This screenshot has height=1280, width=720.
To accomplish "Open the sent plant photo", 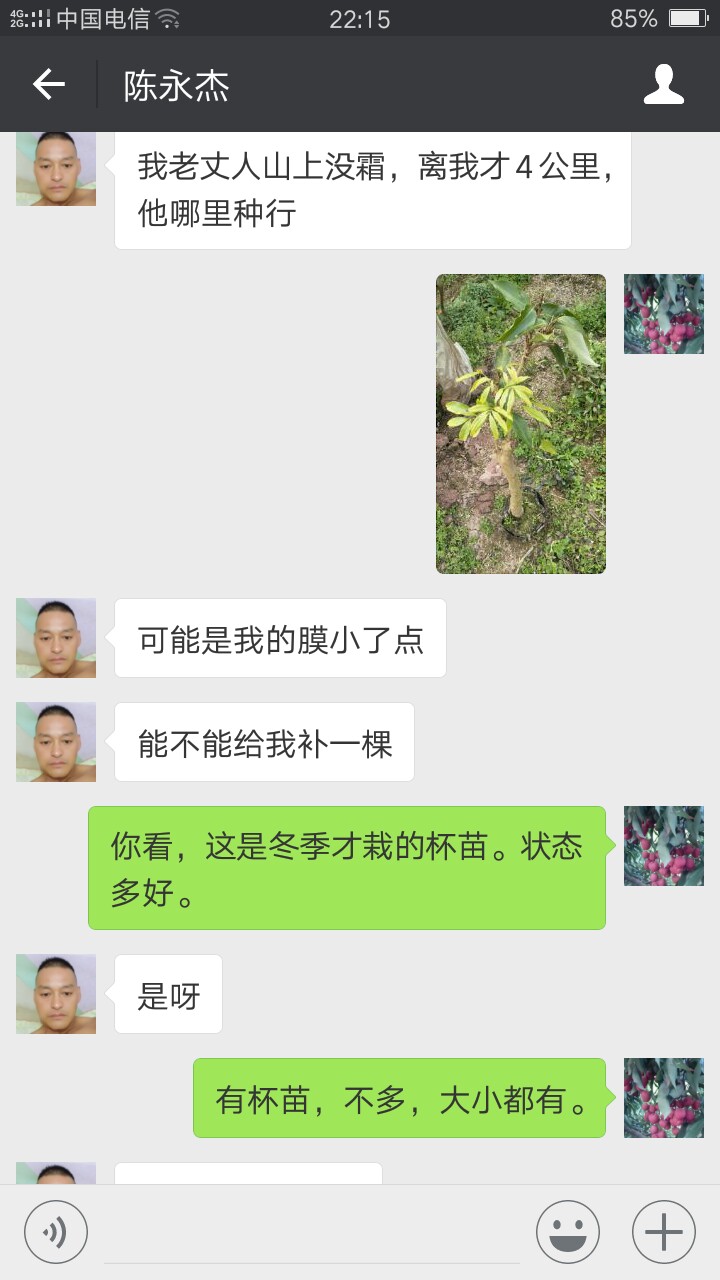I will (521, 424).
